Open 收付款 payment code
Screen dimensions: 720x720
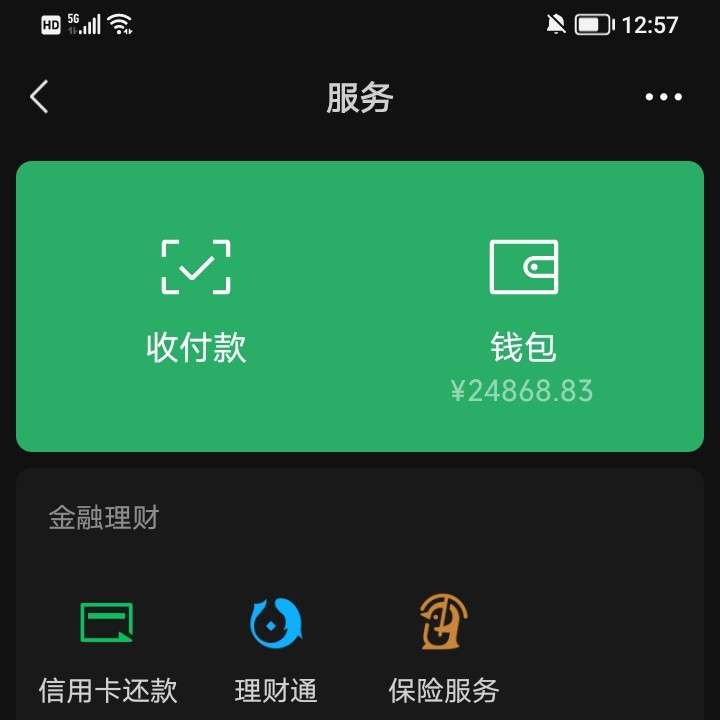[x=196, y=300]
